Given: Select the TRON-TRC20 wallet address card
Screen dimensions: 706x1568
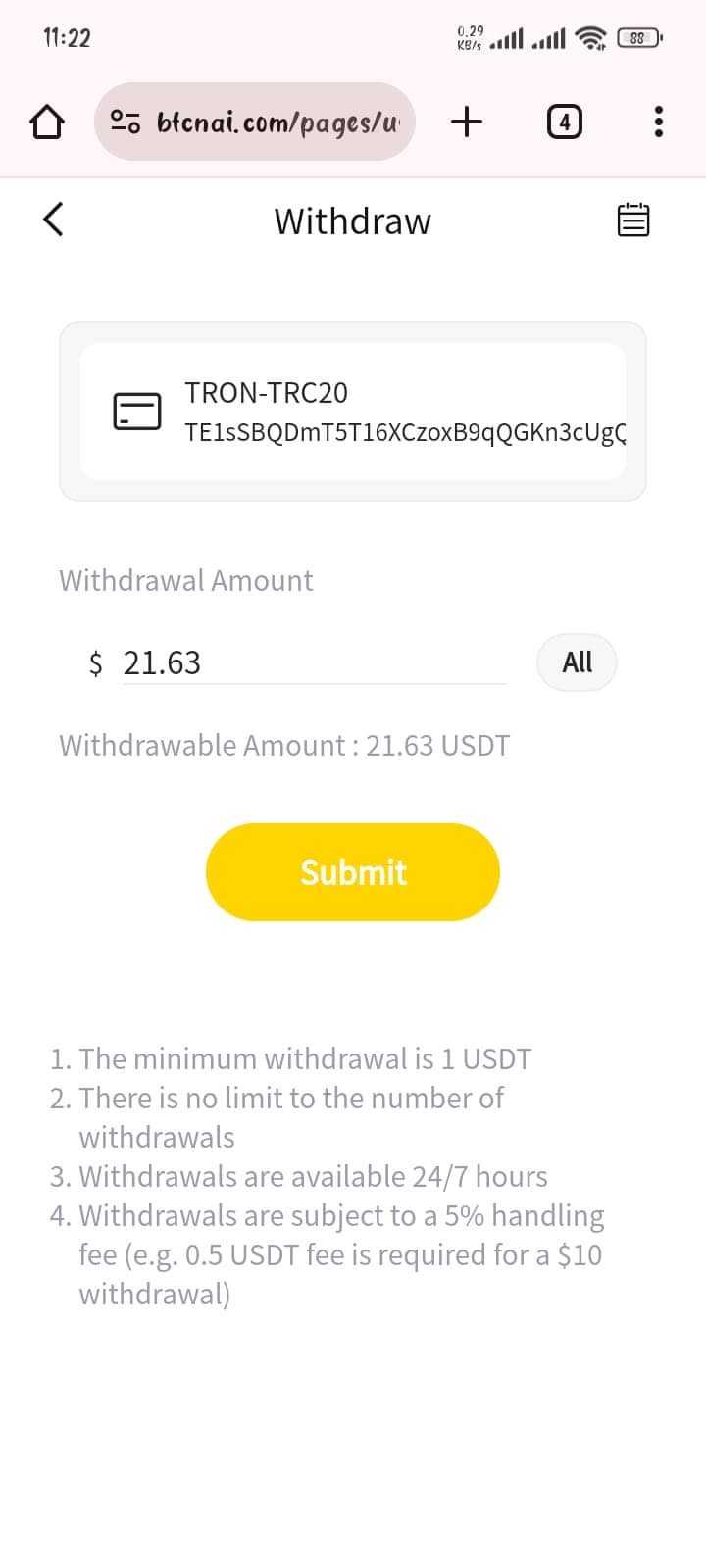Looking at the screenshot, I should 353,412.
